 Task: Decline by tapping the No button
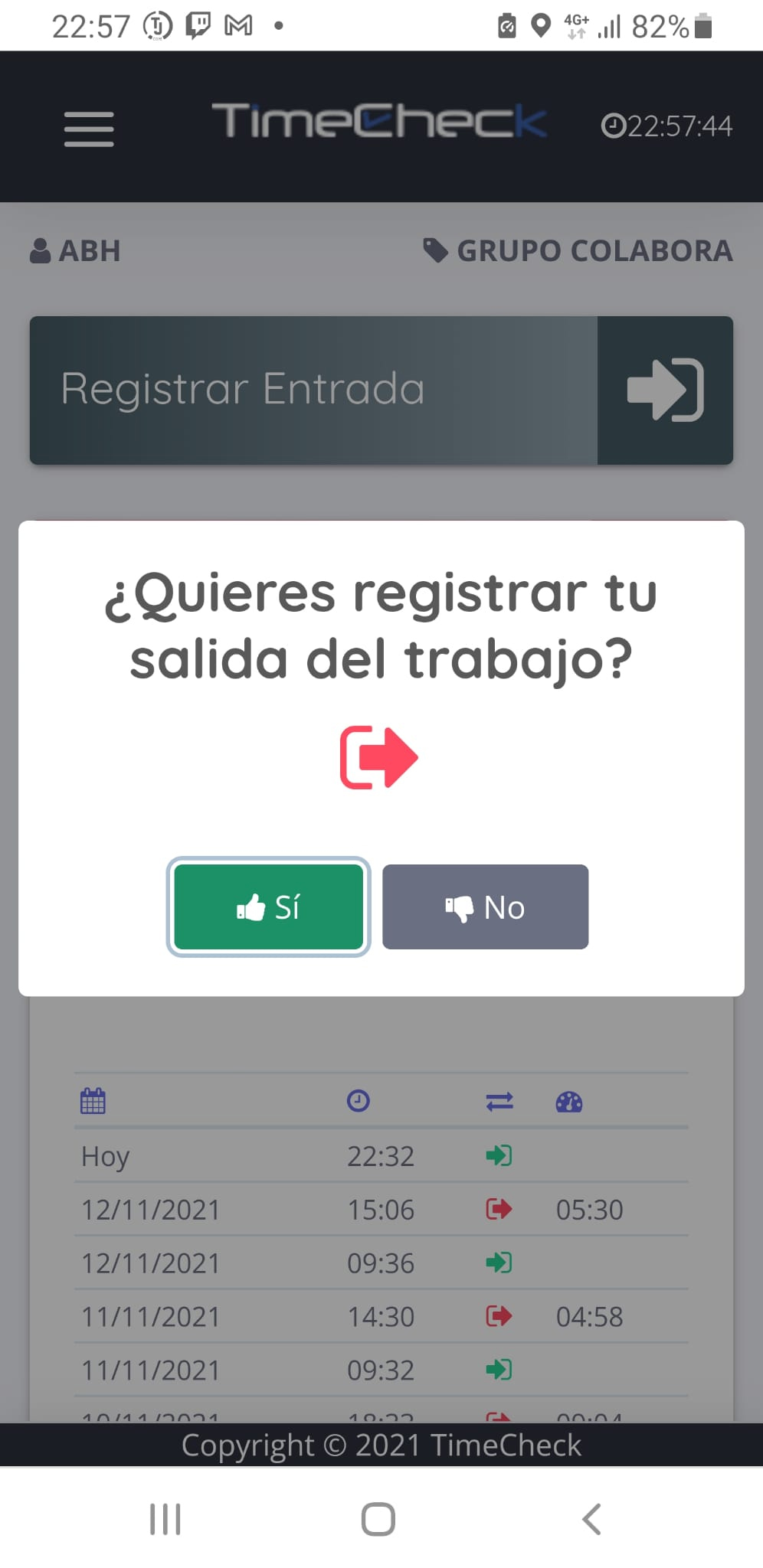(485, 907)
